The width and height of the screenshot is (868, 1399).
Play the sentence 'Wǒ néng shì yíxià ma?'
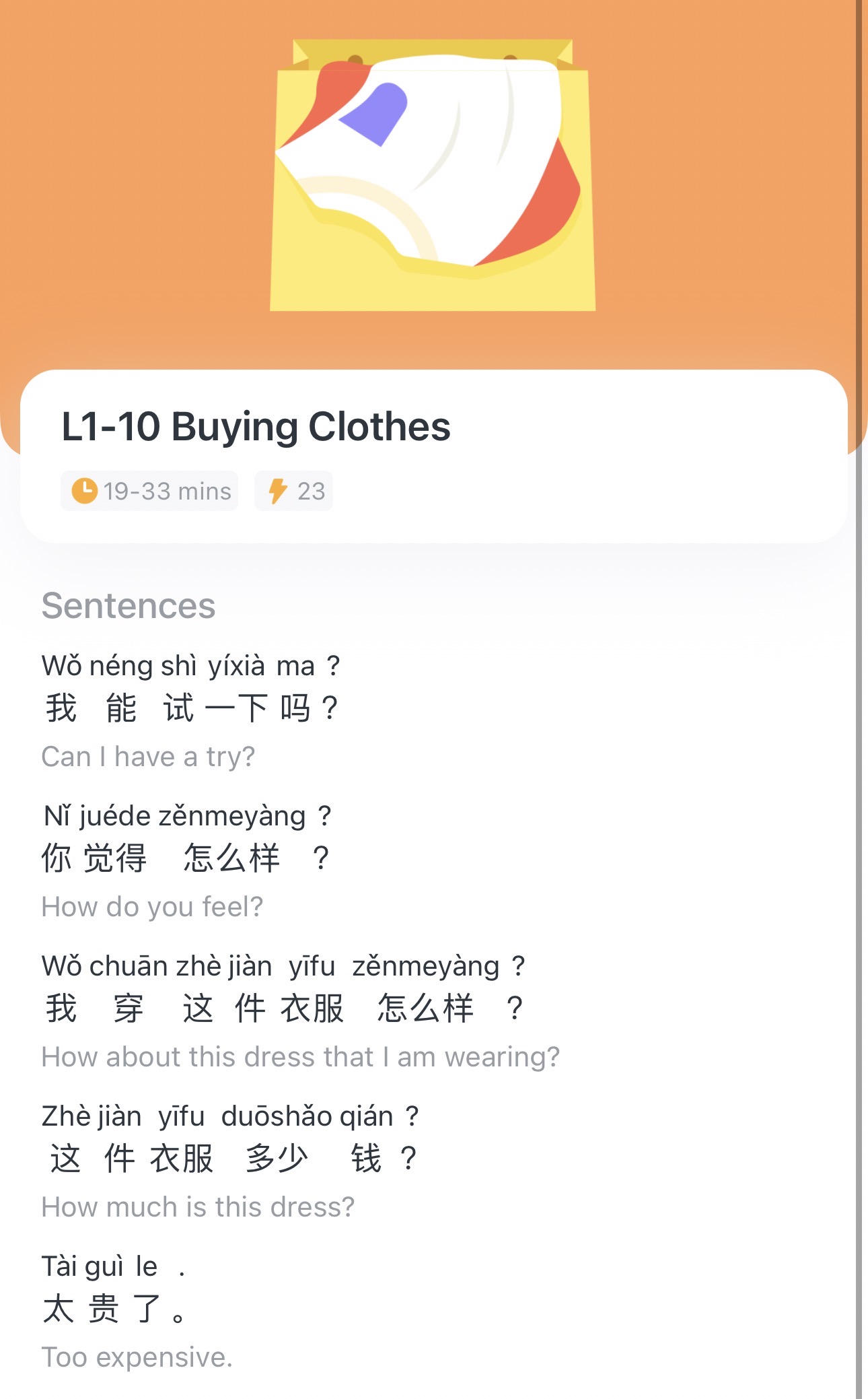point(190,708)
